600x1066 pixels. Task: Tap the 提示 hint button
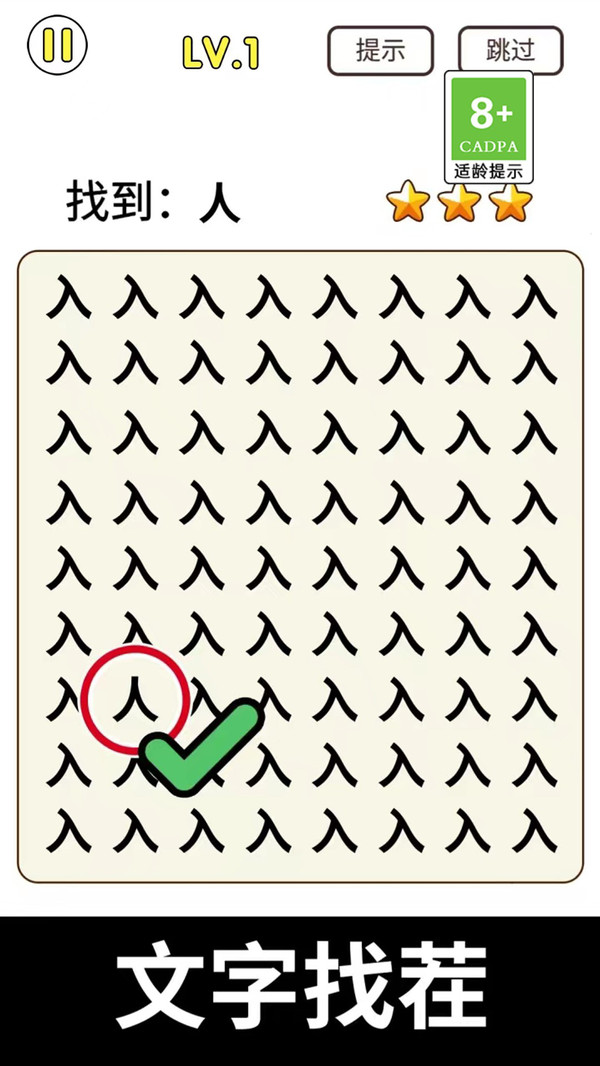click(380, 50)
